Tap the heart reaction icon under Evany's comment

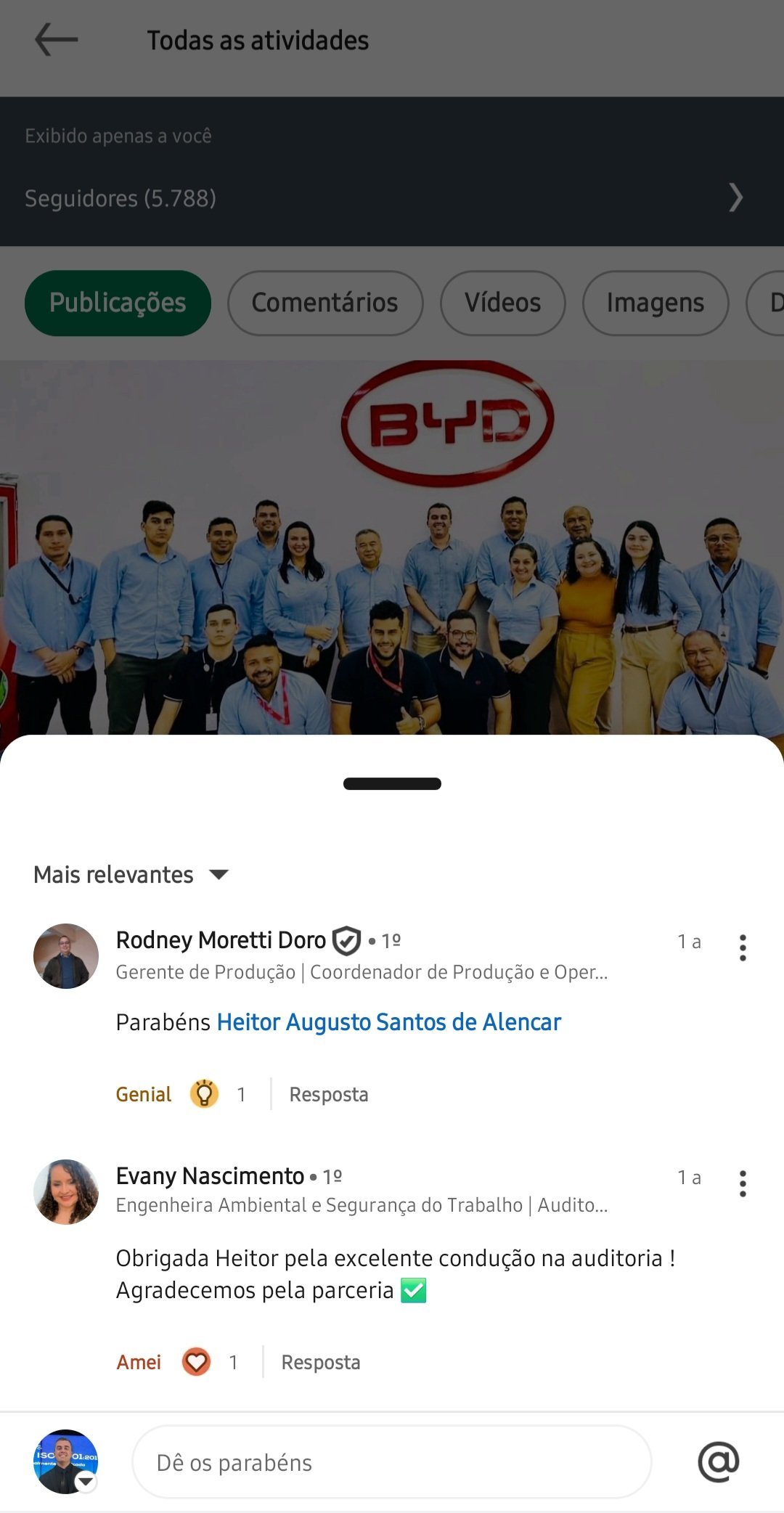pyautogui.click(x=195, y=1361)
